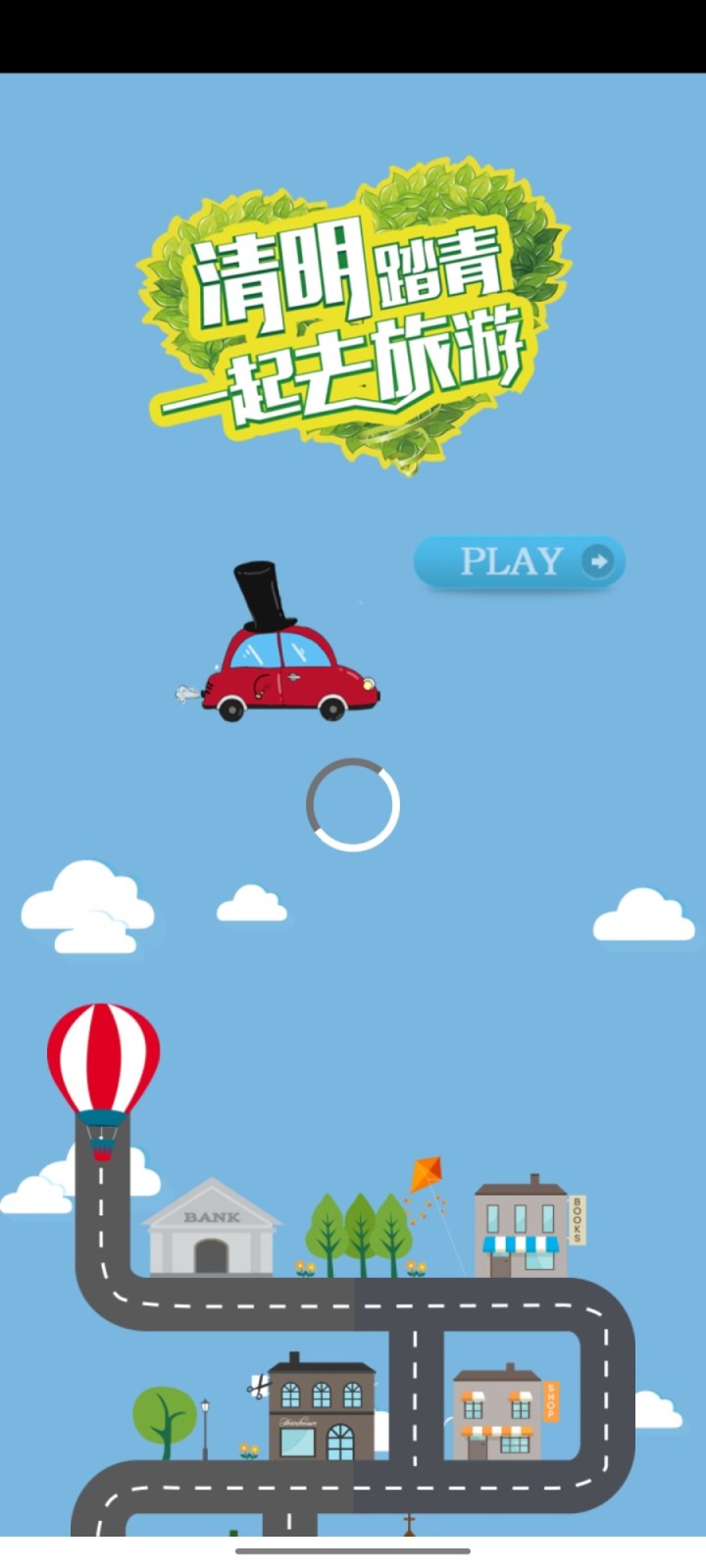Start the game with the PLAY button
This screenshot has width=706, height=1568.
[x=519, y=562]
